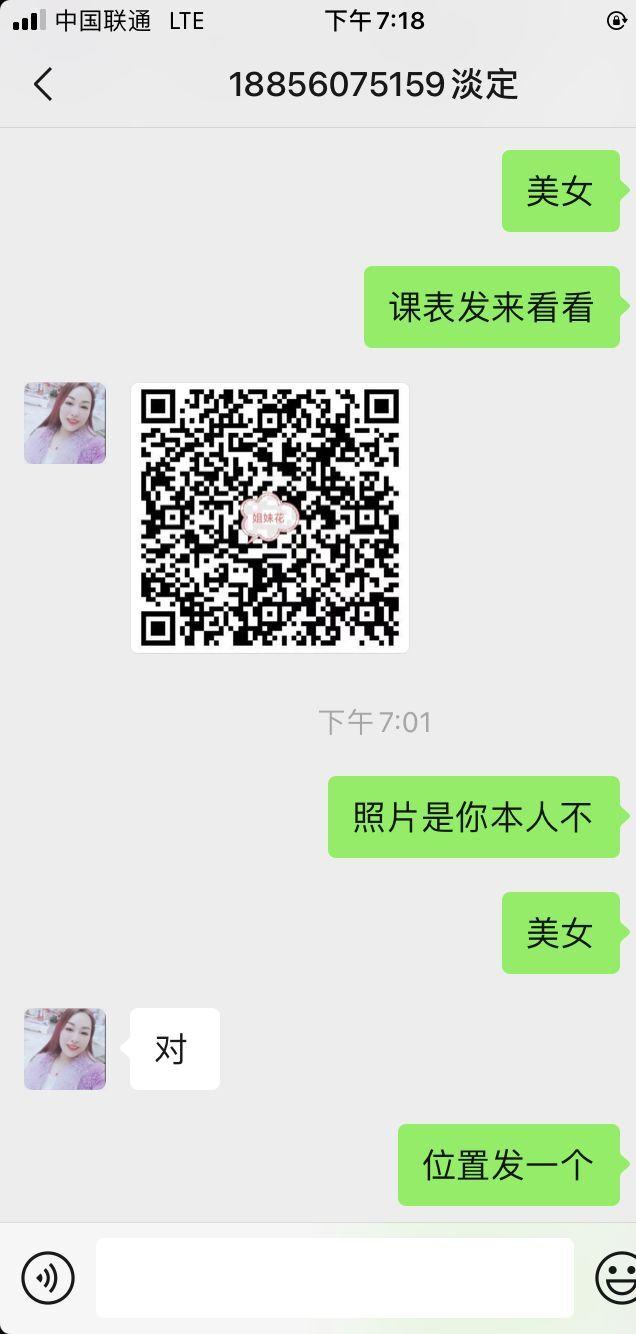
Task: Open the emoji picker
Action: 615,1277
